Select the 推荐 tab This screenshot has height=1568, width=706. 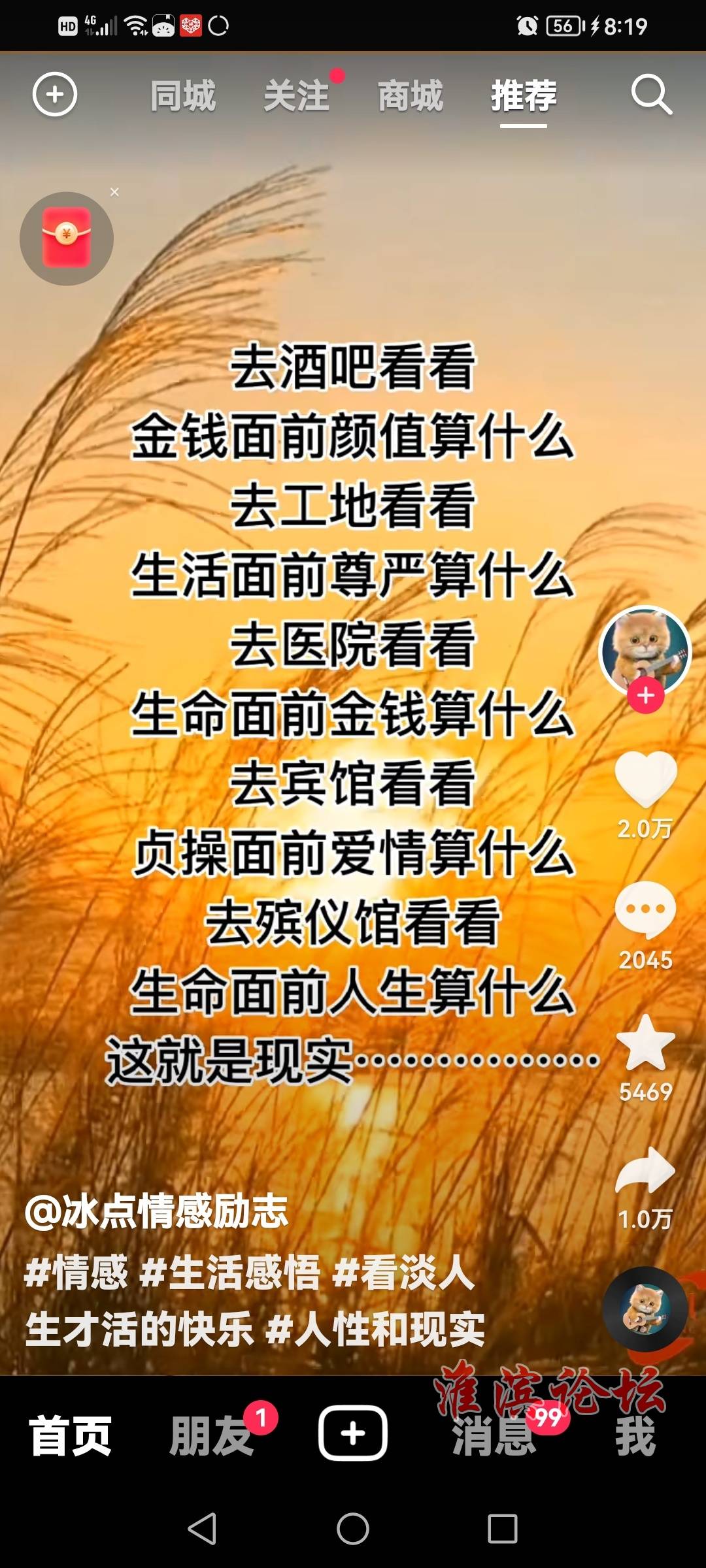coord(524,96)
